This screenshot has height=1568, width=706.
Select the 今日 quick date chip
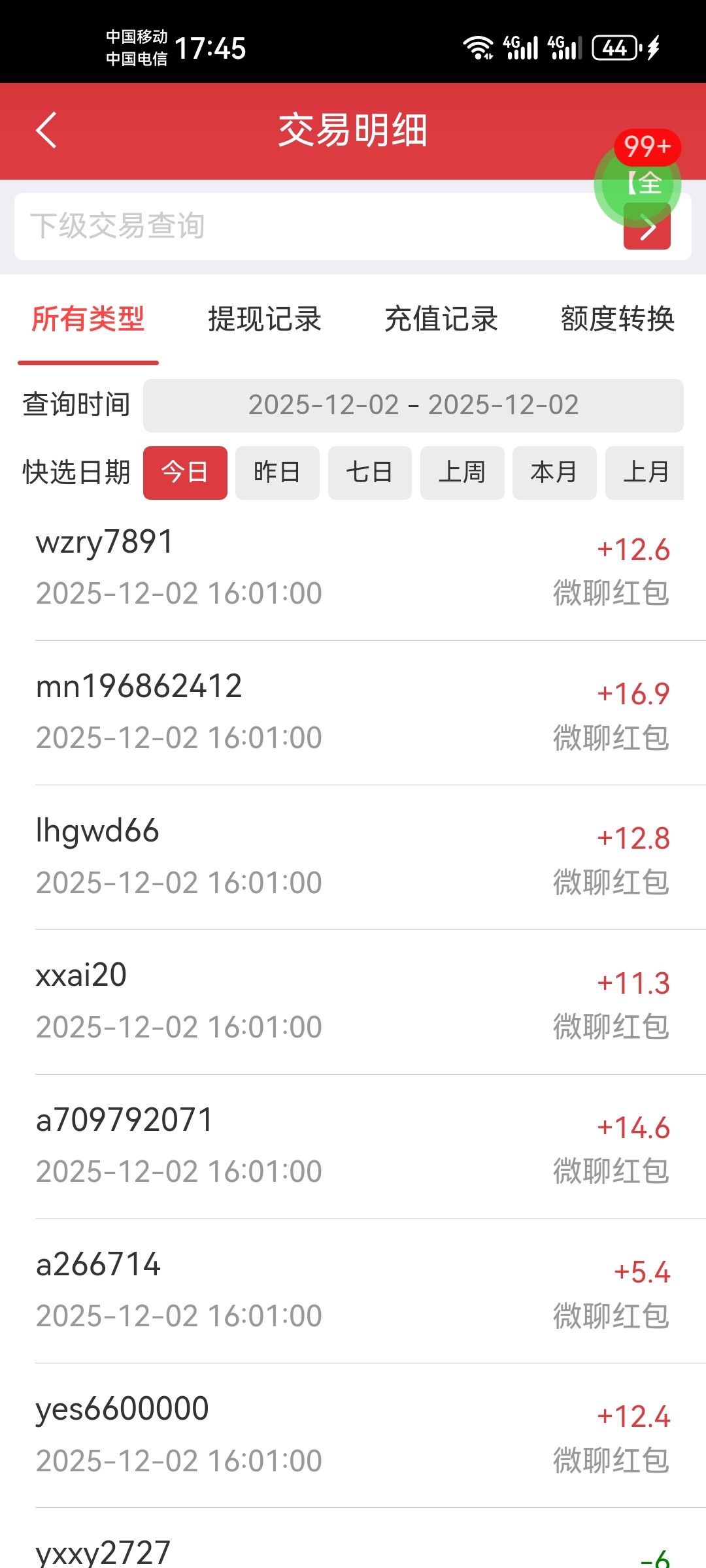185,472
